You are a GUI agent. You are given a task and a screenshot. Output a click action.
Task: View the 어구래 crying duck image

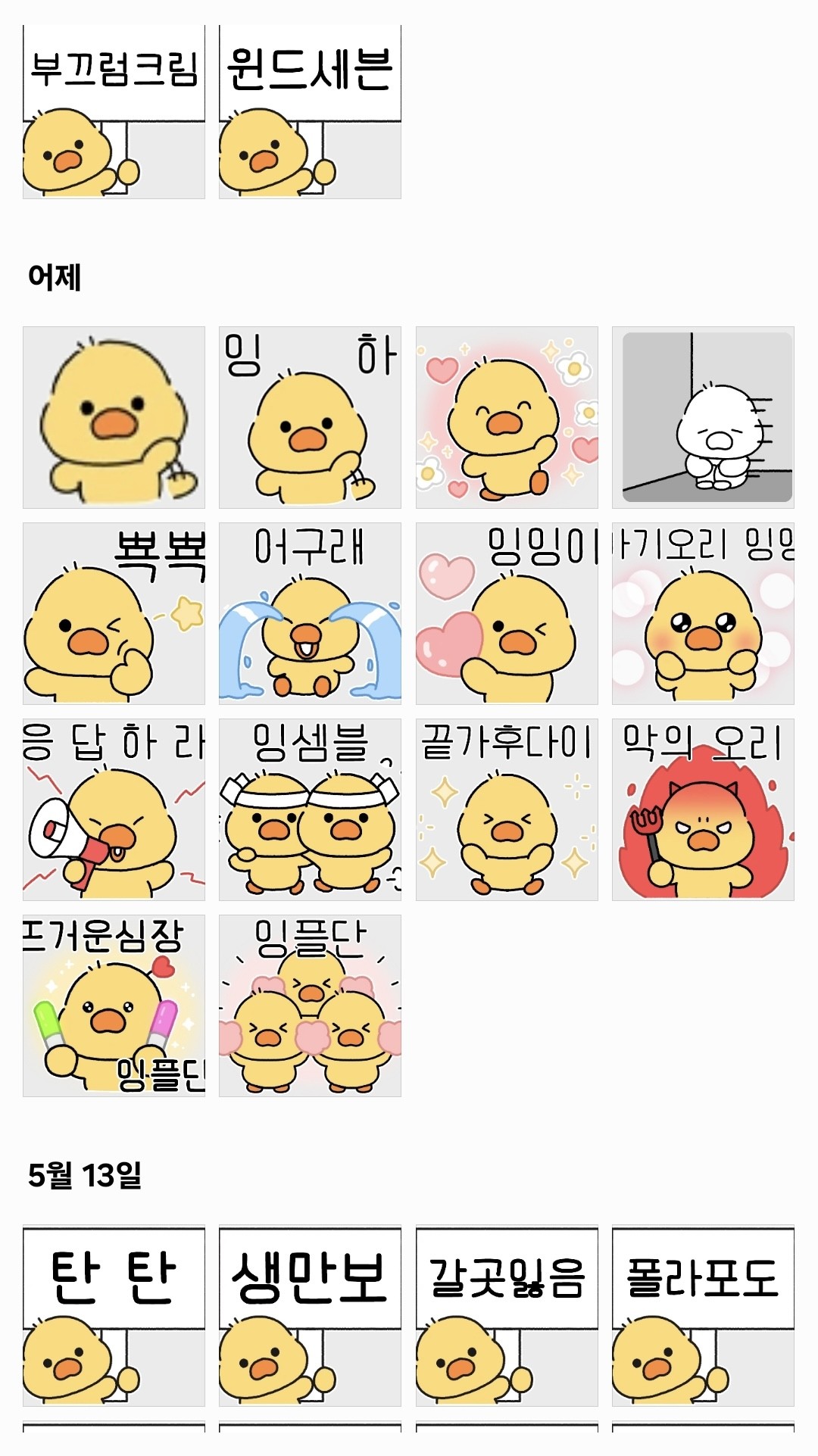[310, 613]
